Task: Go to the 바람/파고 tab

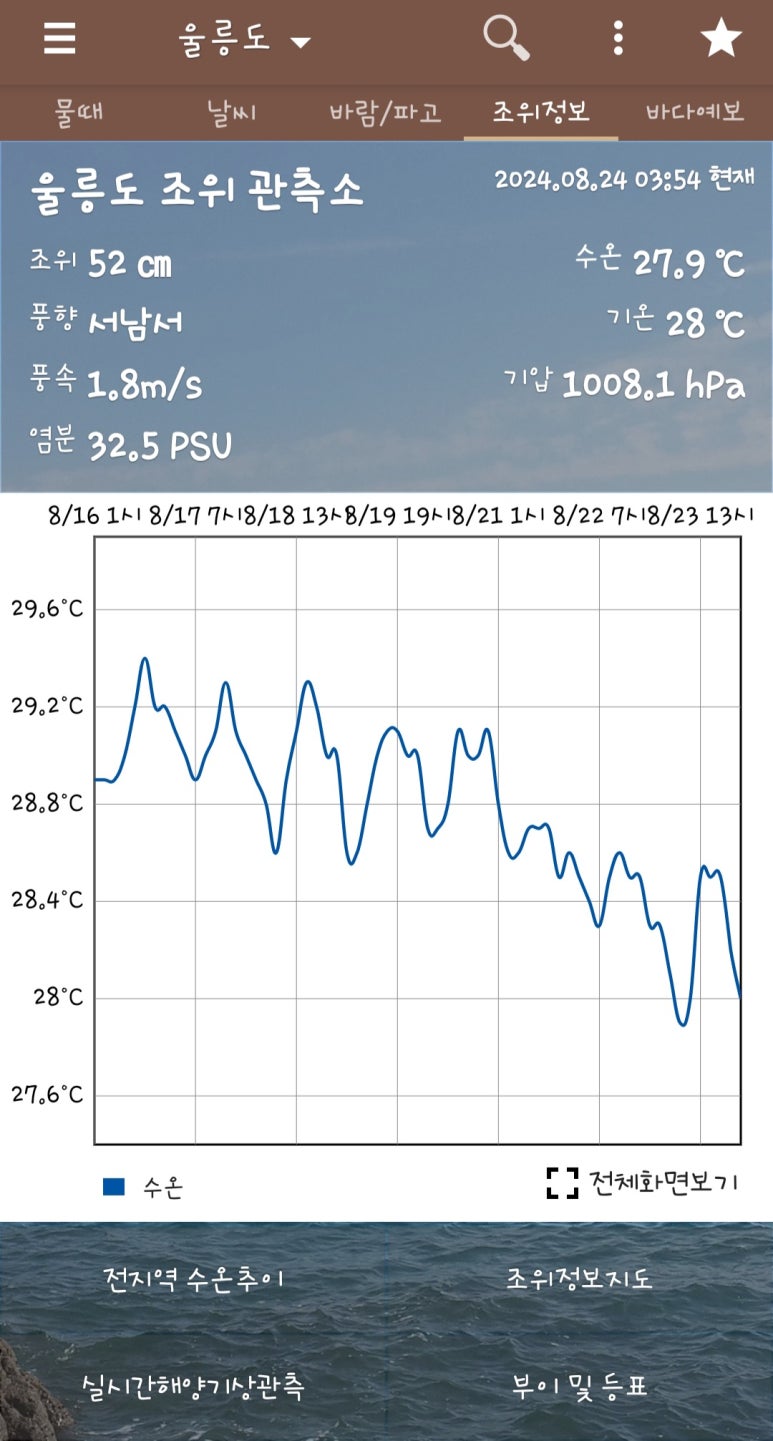Action: point(385,112)
